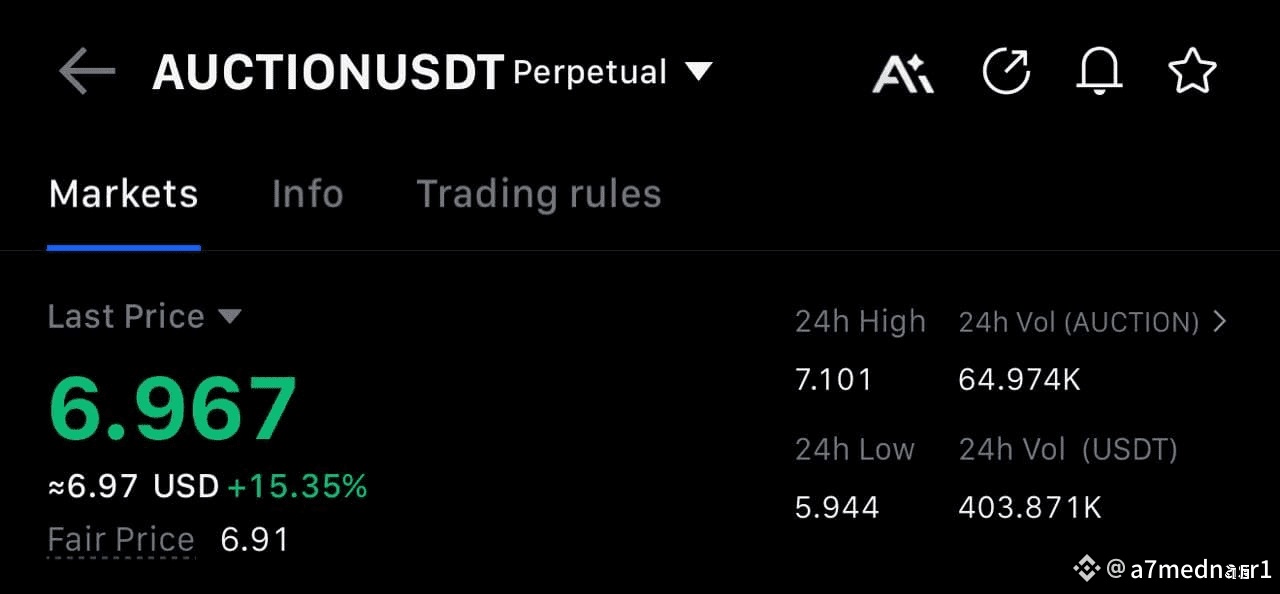Tap the share chart icon

(x=1006, y=72)
